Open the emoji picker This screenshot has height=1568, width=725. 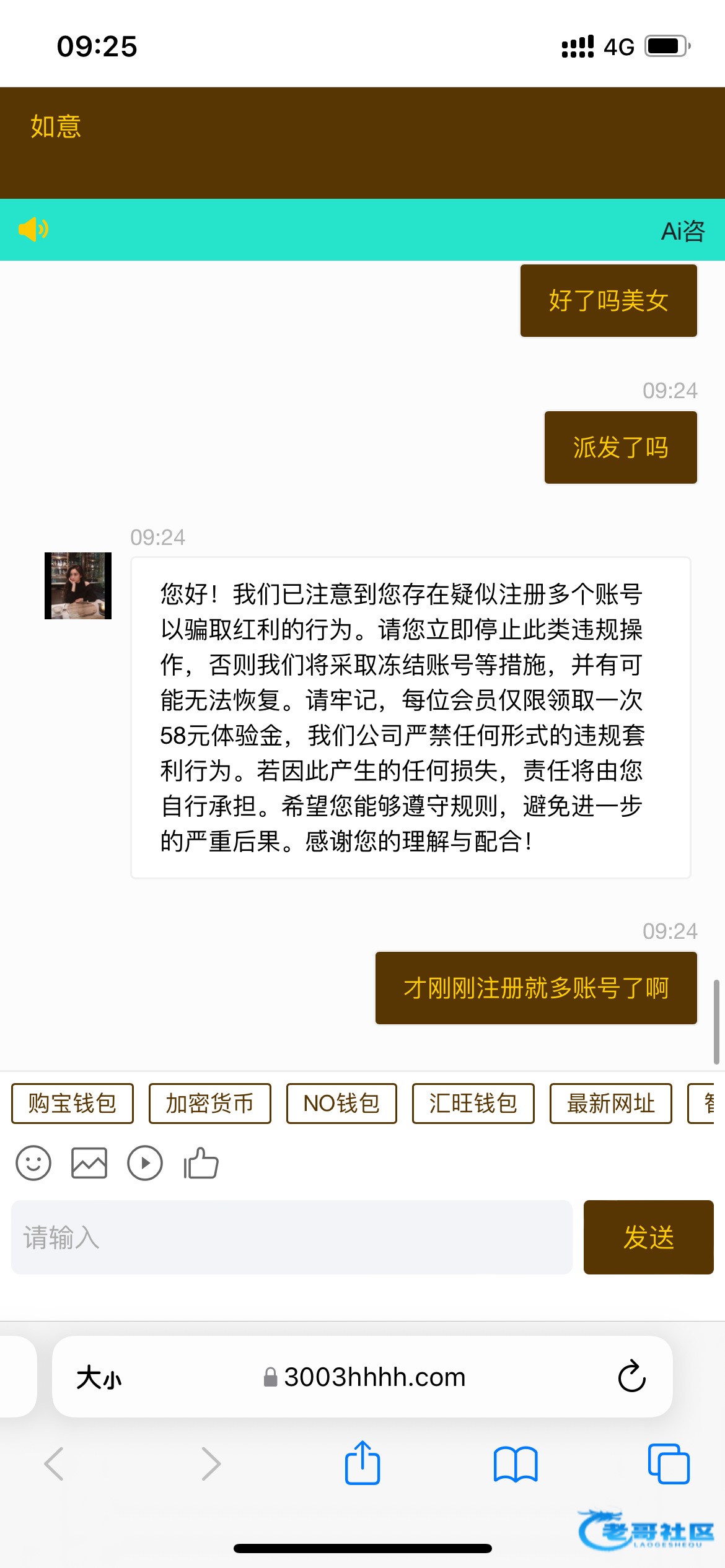33,1163
